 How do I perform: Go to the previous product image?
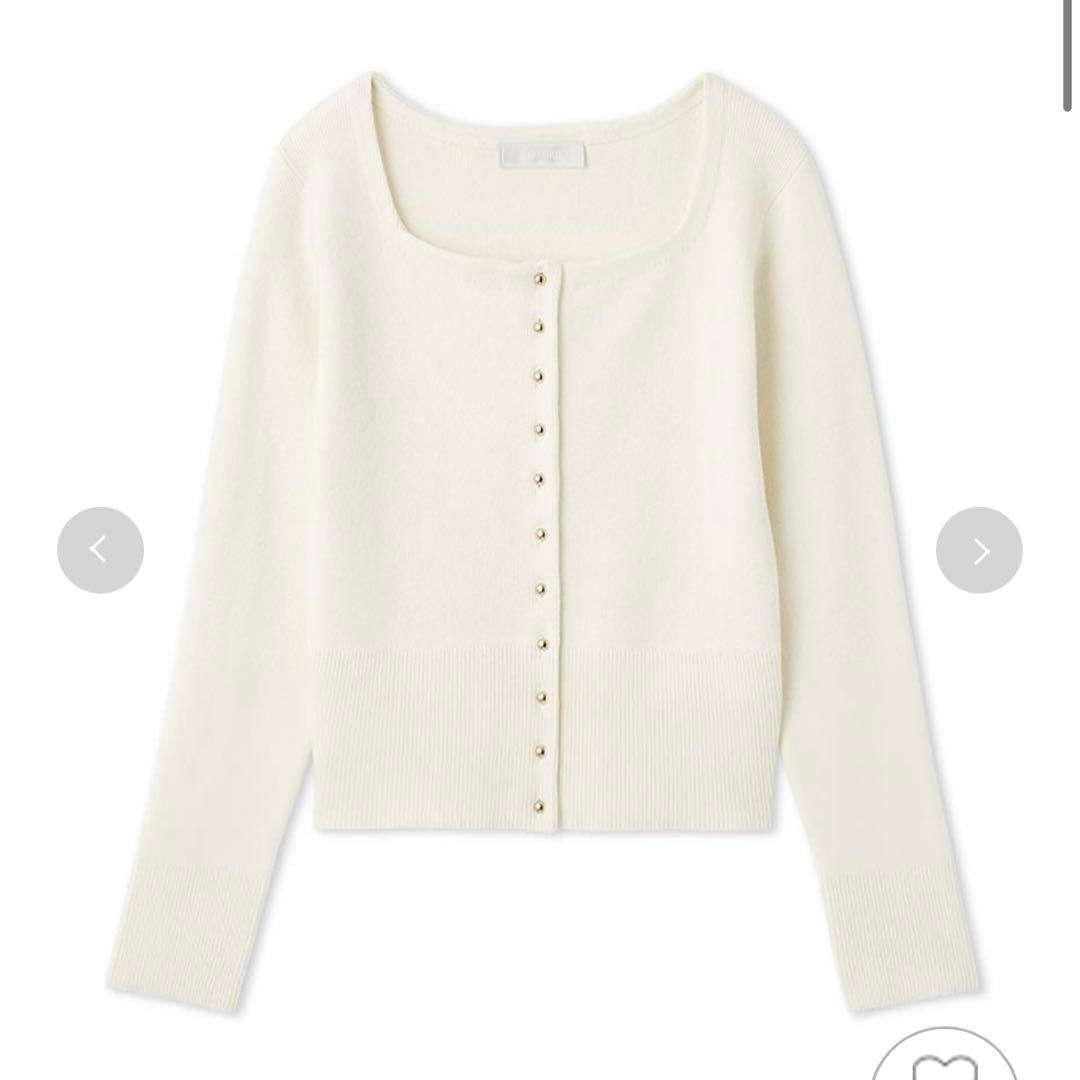(x=100, y=550)
